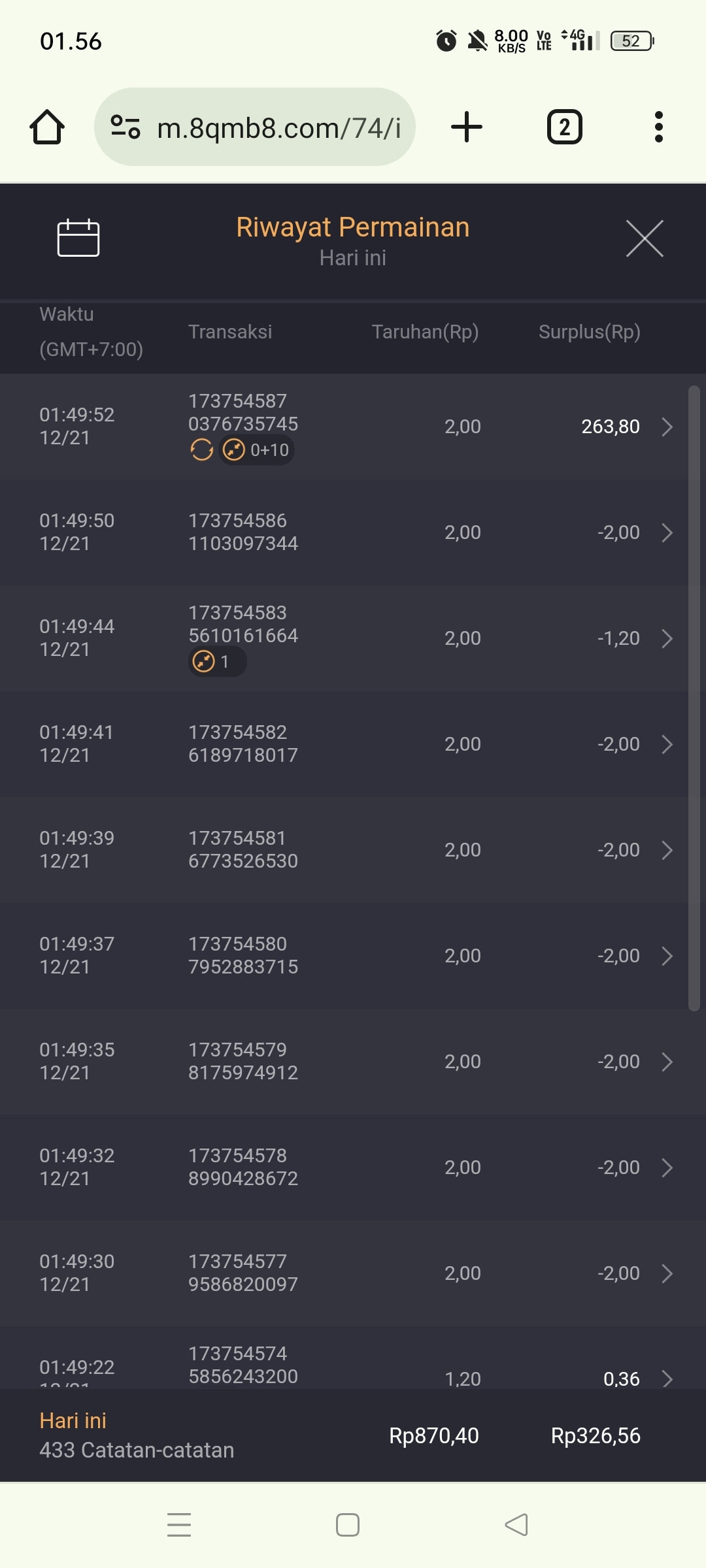
Task: Show the open tabs switcher
Action: click(564, 127)
